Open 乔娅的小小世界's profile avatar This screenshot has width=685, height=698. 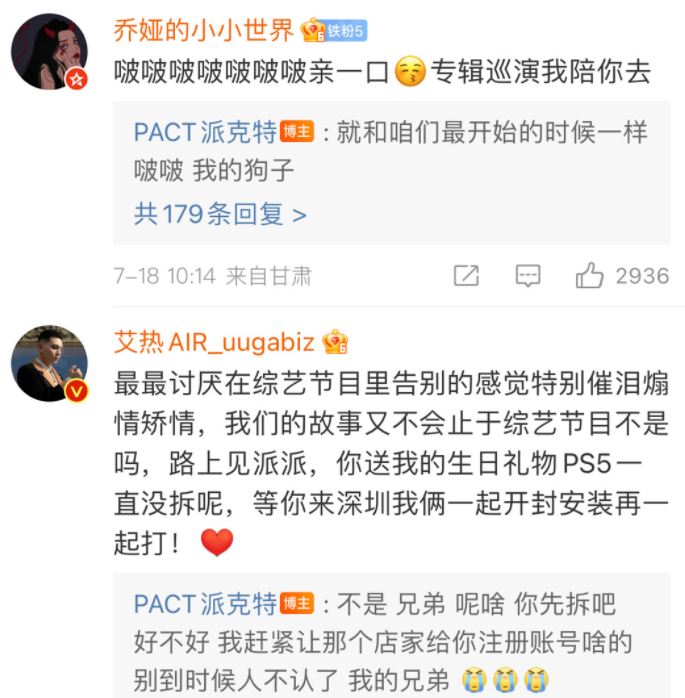point(49,52)
